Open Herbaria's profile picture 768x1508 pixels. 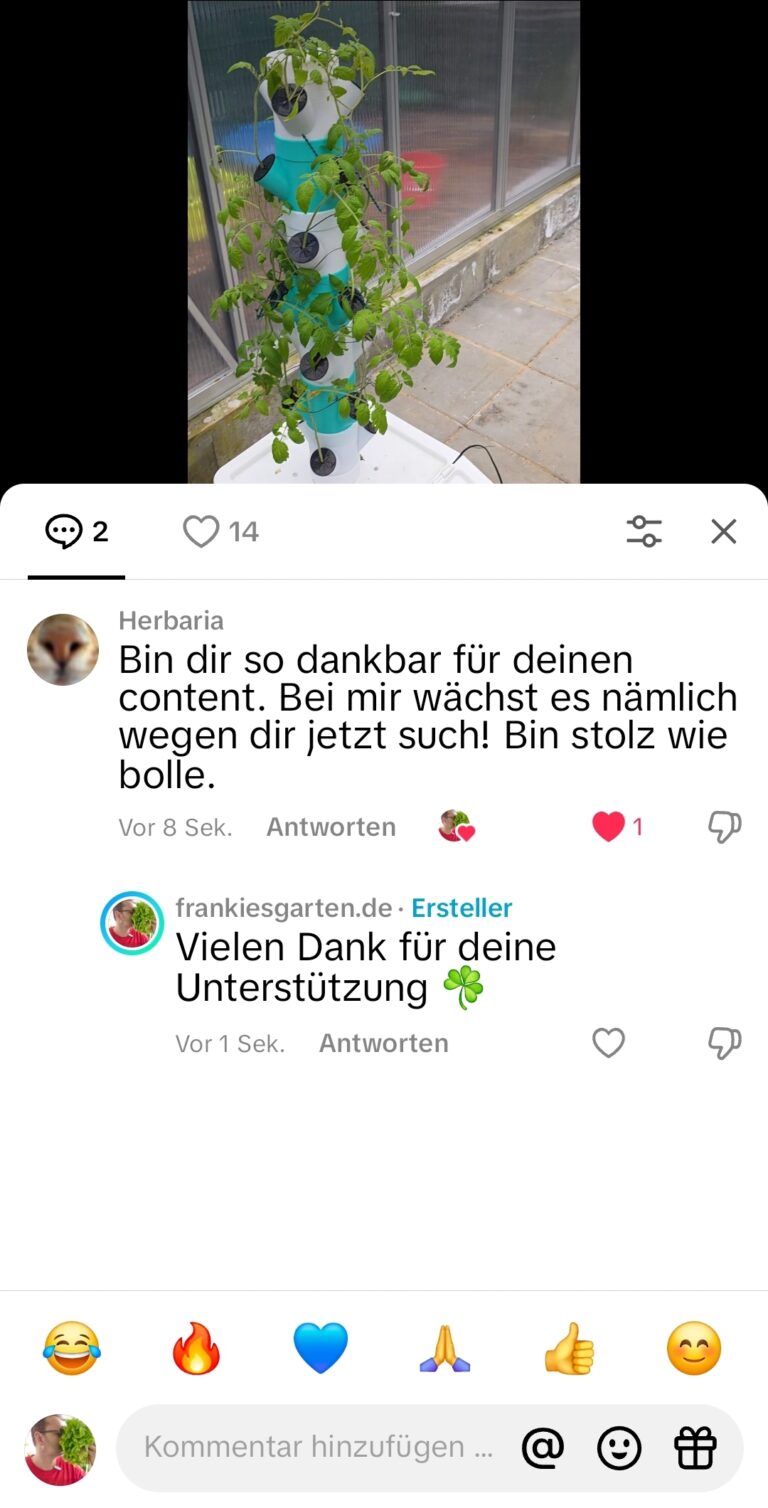click(x=62, y=649)
